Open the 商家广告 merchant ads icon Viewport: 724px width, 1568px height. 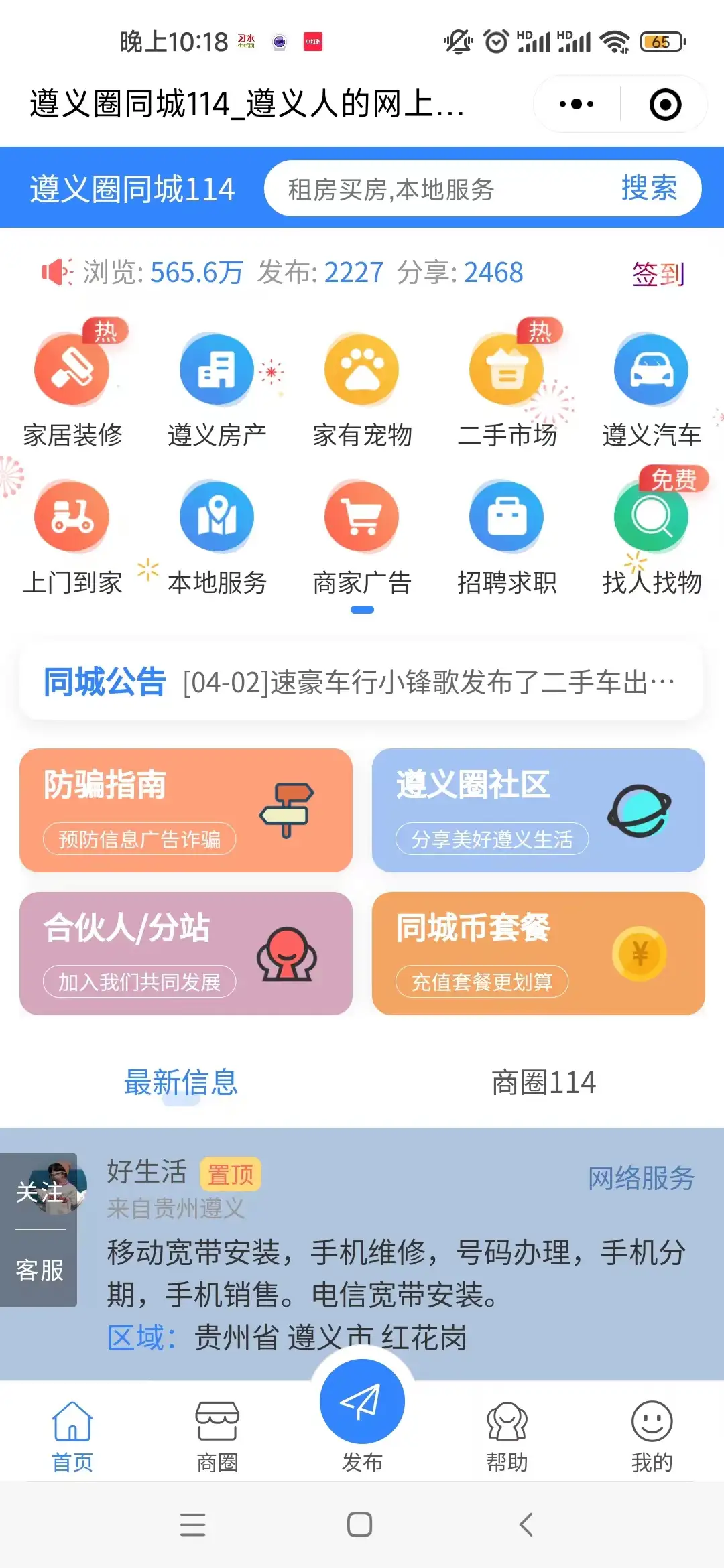click(362, 516)
